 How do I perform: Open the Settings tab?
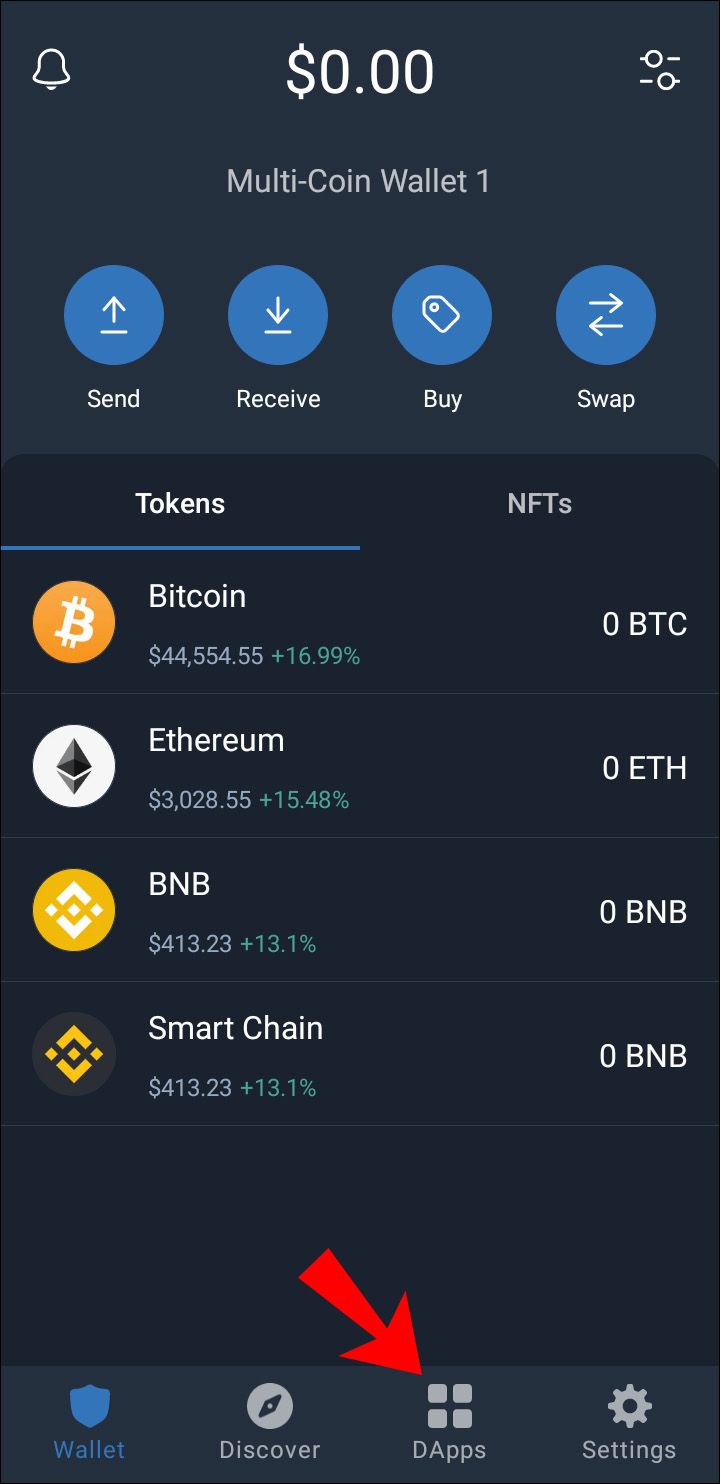[629, 1422]
